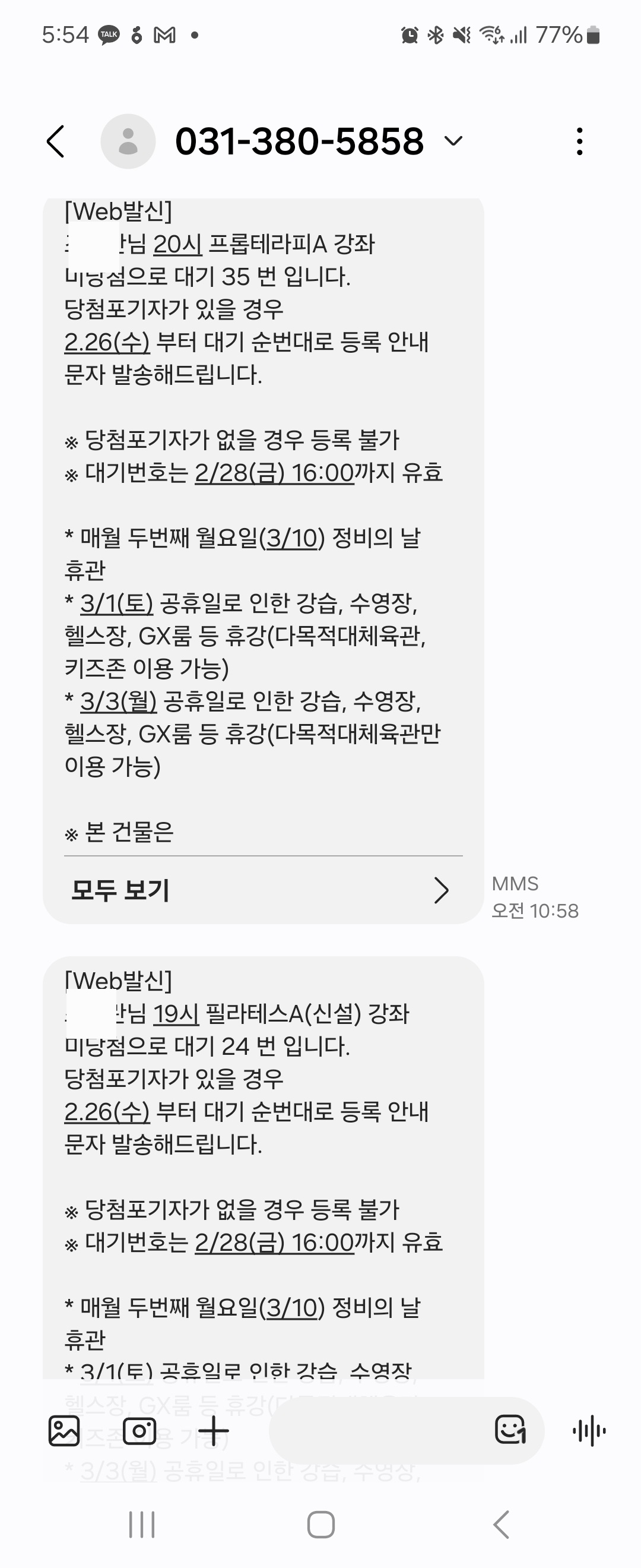
Task: Start a voice recording message
Action: pos(589,1430)
